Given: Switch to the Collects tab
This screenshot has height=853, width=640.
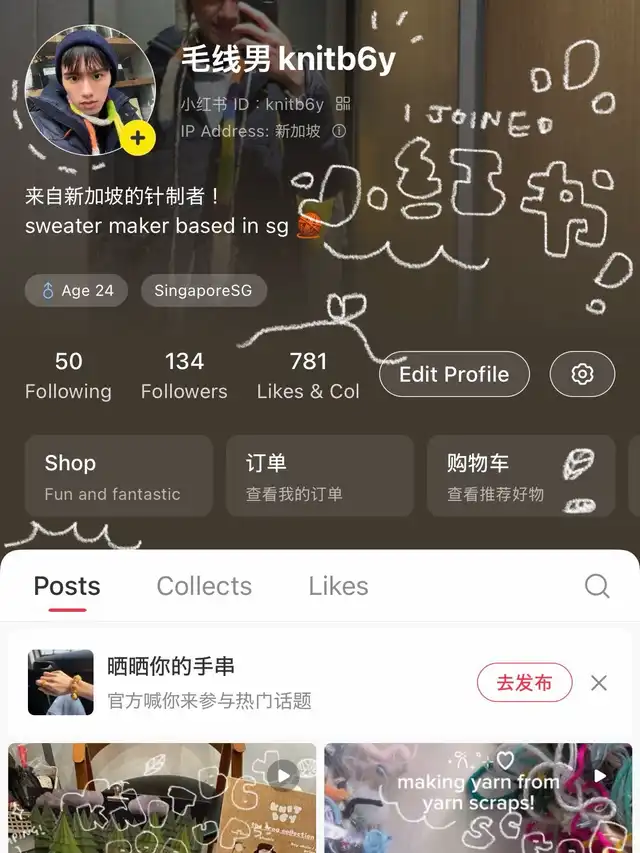Looking at the screenshot, I should (x=204, y=586).
